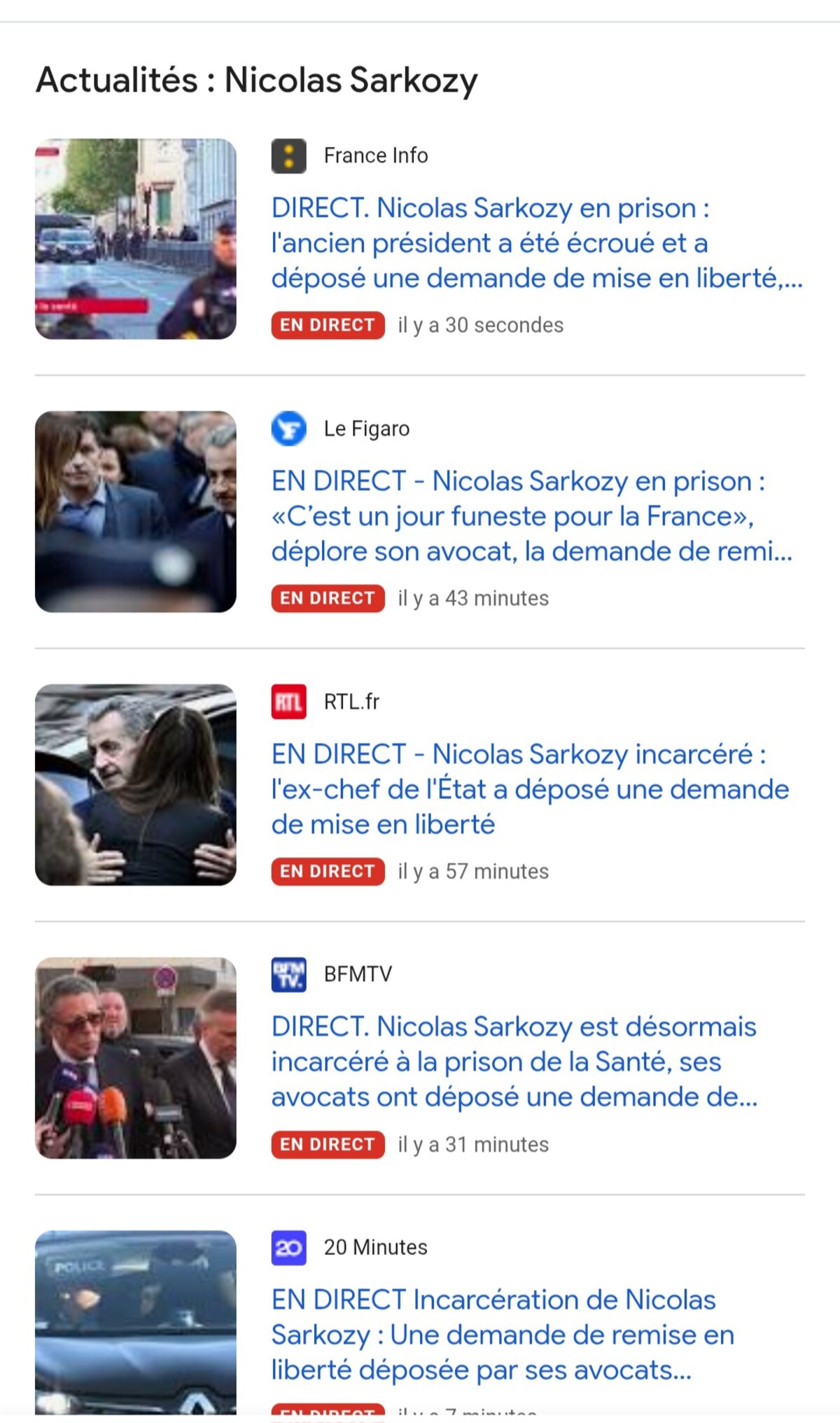This screenshot has height=1423, width=840.
Task: Open the 20 Minutes live article
Action: click(503, 1335)
